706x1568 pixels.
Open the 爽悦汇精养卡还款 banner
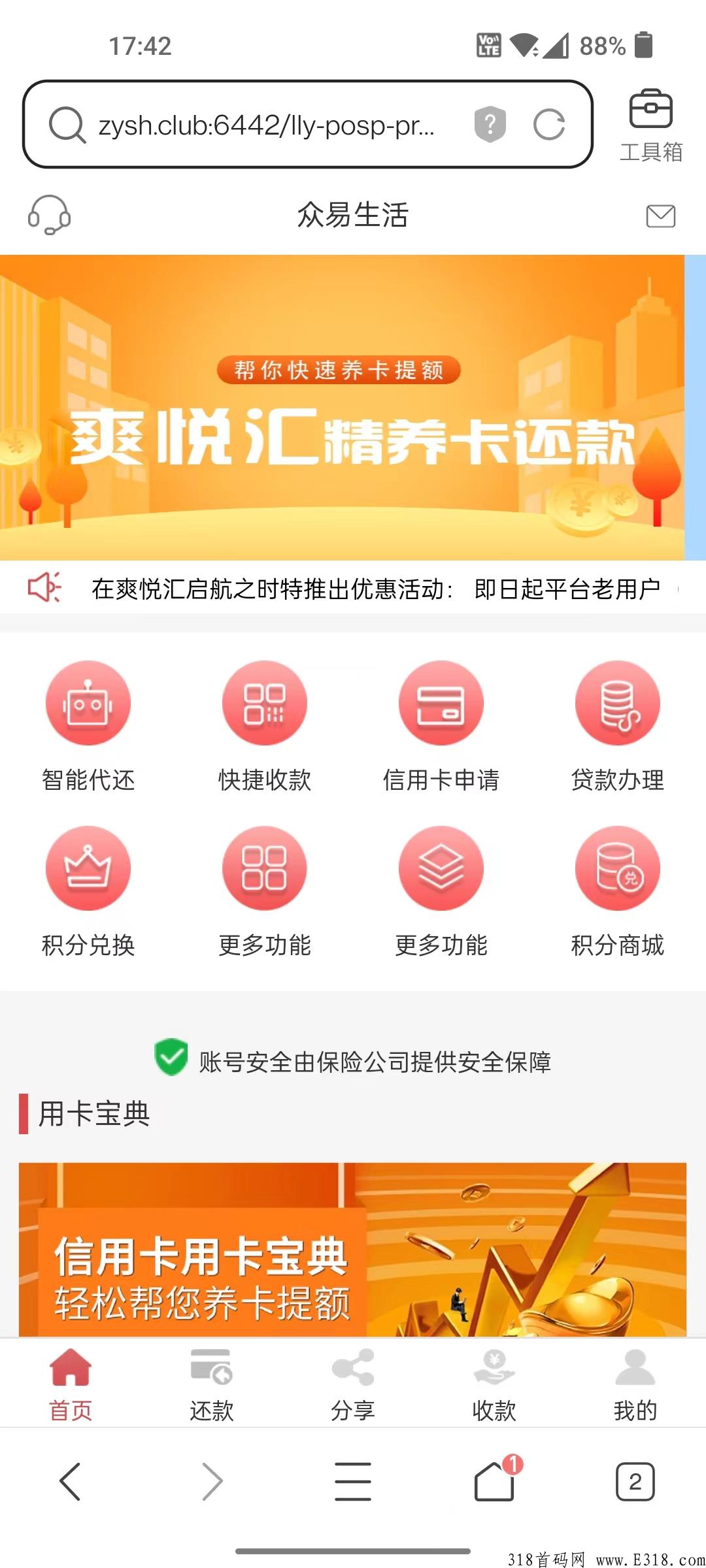point(342,407)
